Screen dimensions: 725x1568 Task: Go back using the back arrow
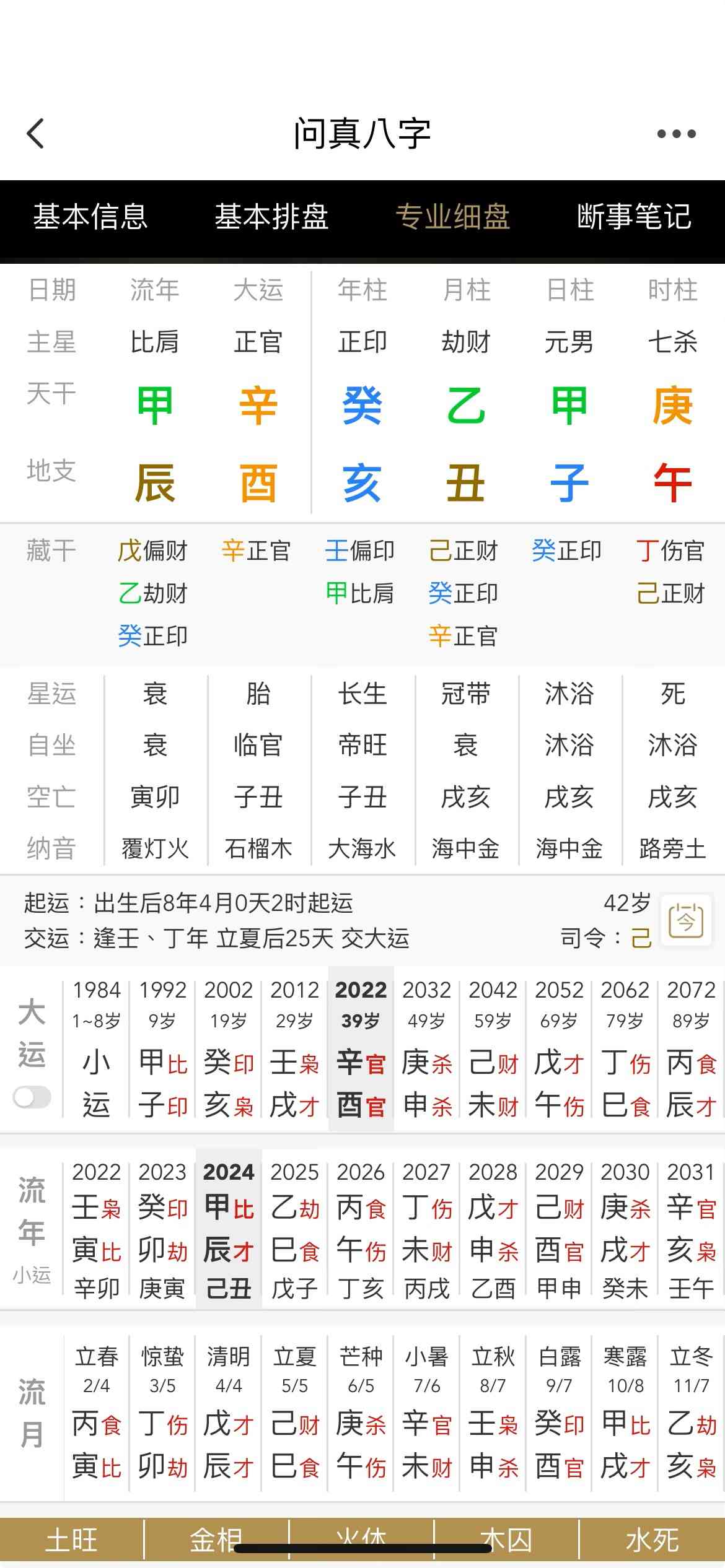click(36, 134)
